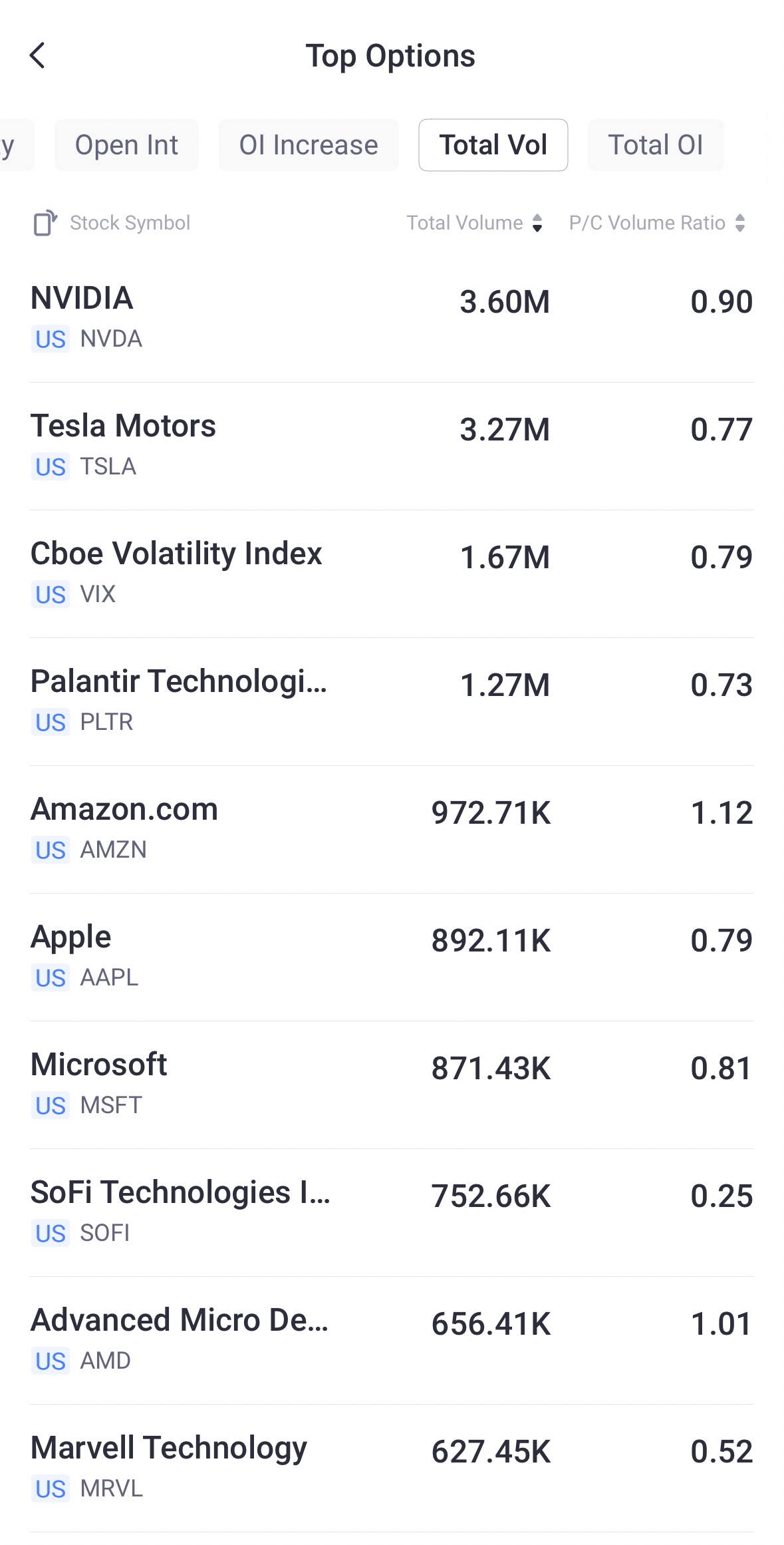Select the Total Vol filter pill
This screenshot has height=1545, width=784.
492,144
